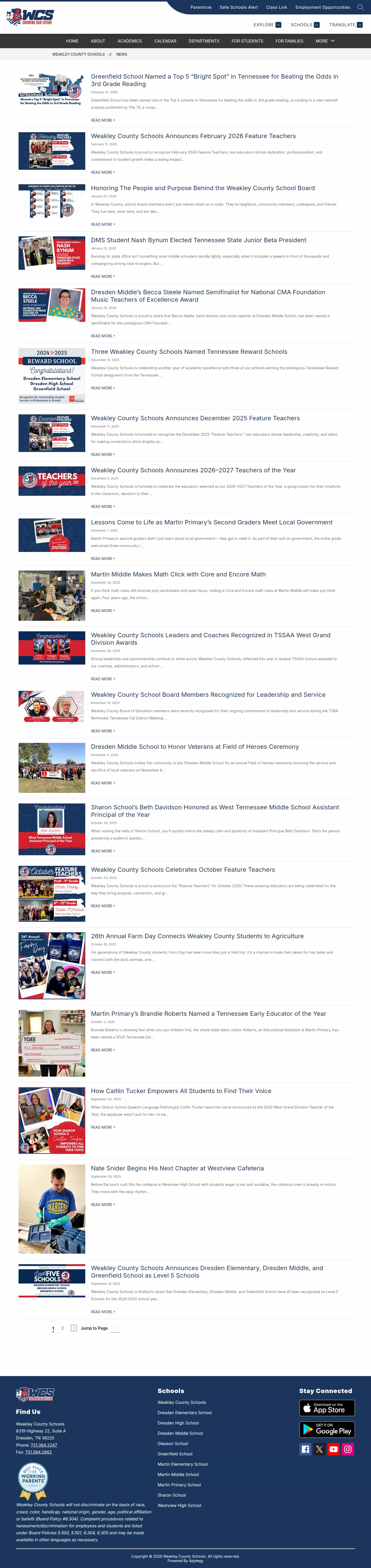Go to page 2 of news

click(x=62, y=1328)
